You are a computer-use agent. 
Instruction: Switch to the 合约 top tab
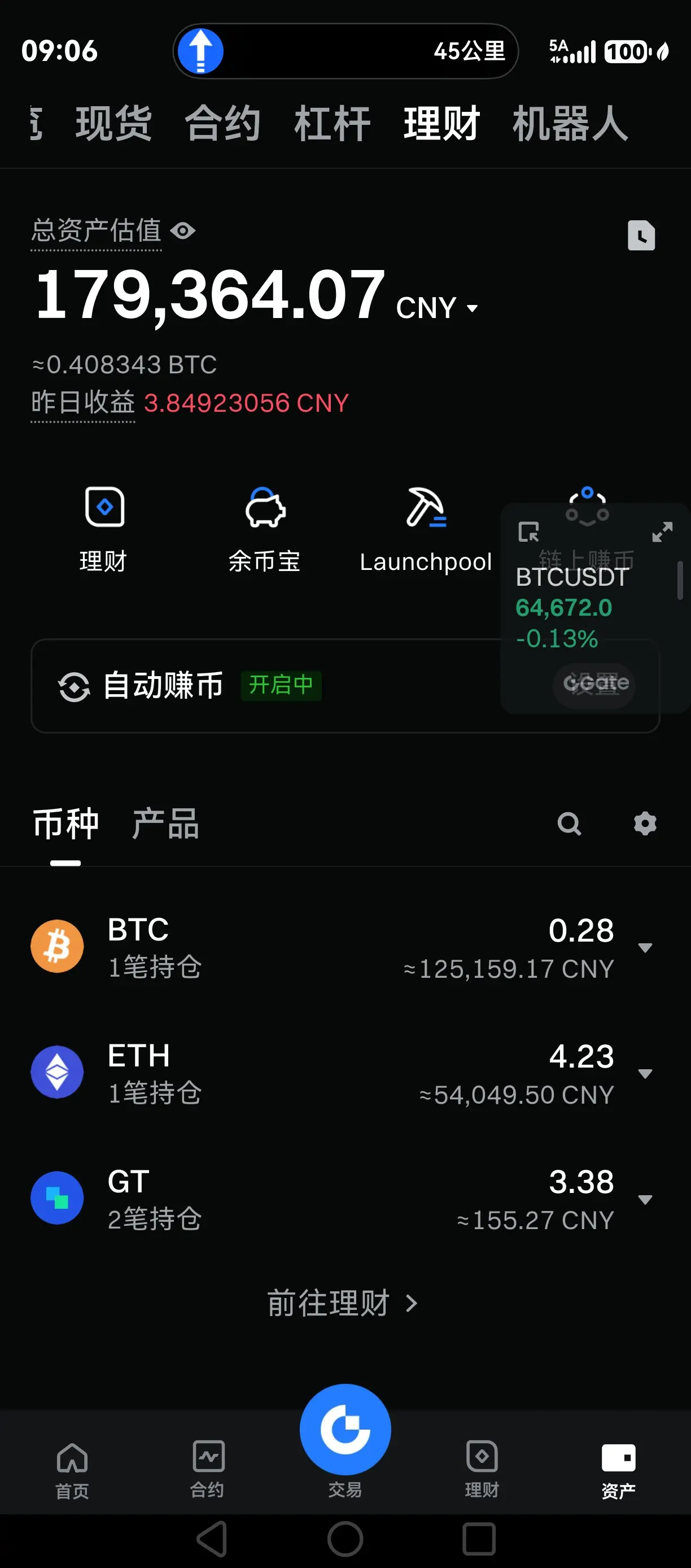(x=223, y=123)
